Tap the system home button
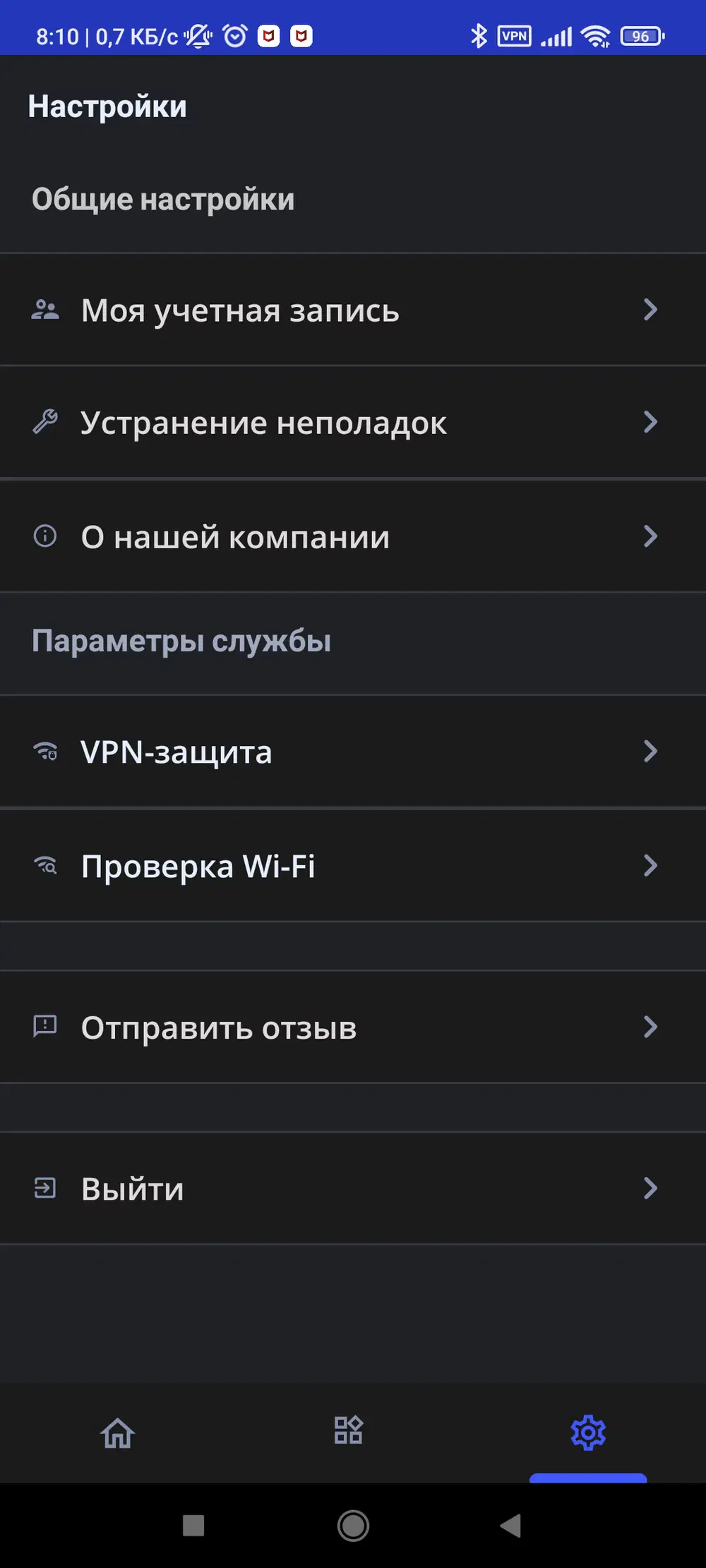Image resolution: width=706 pixels, height=1568 pixels. (x=353, y=1526)
